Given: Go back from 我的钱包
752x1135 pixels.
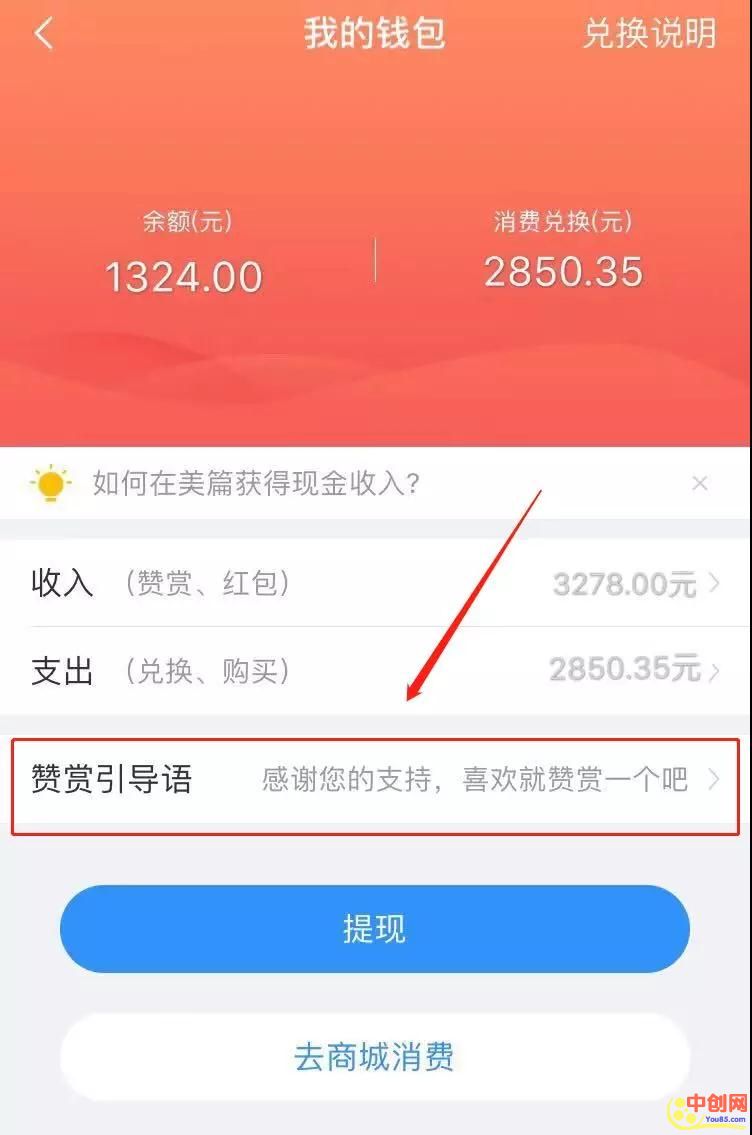Looking at the screenshot, I should [43, 34].
